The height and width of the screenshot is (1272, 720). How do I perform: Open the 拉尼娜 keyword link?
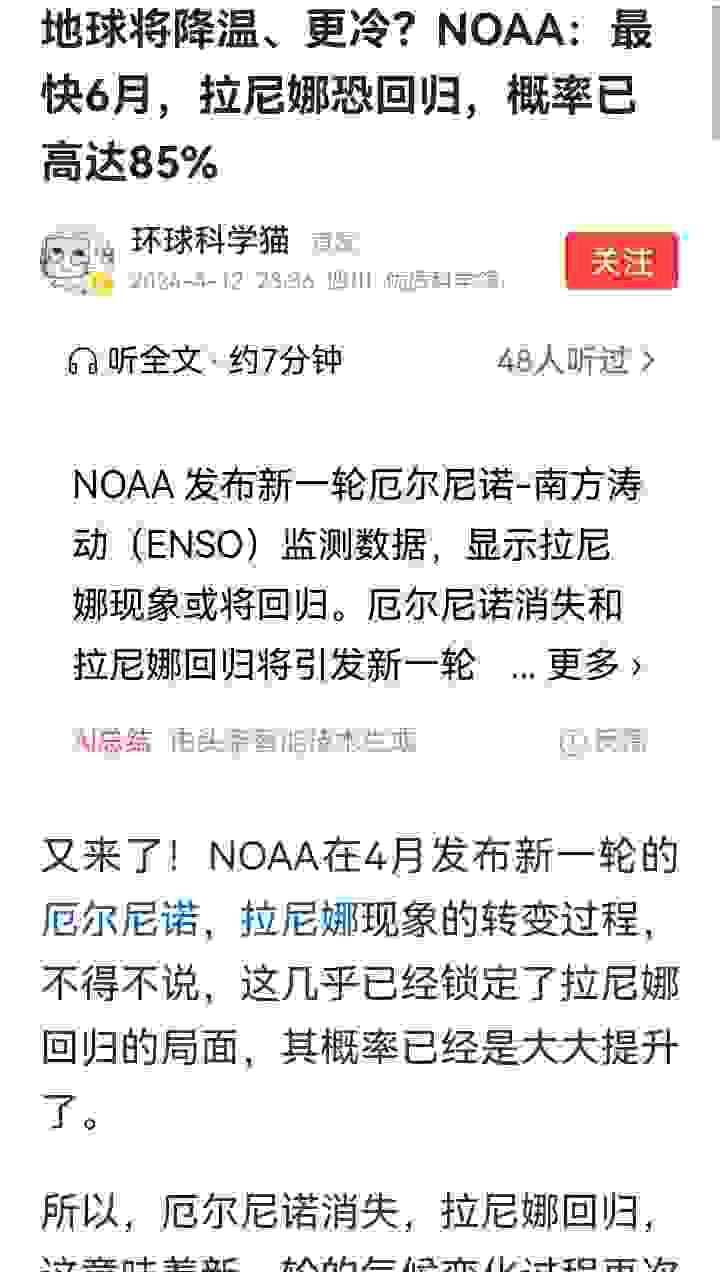point(299,918)
